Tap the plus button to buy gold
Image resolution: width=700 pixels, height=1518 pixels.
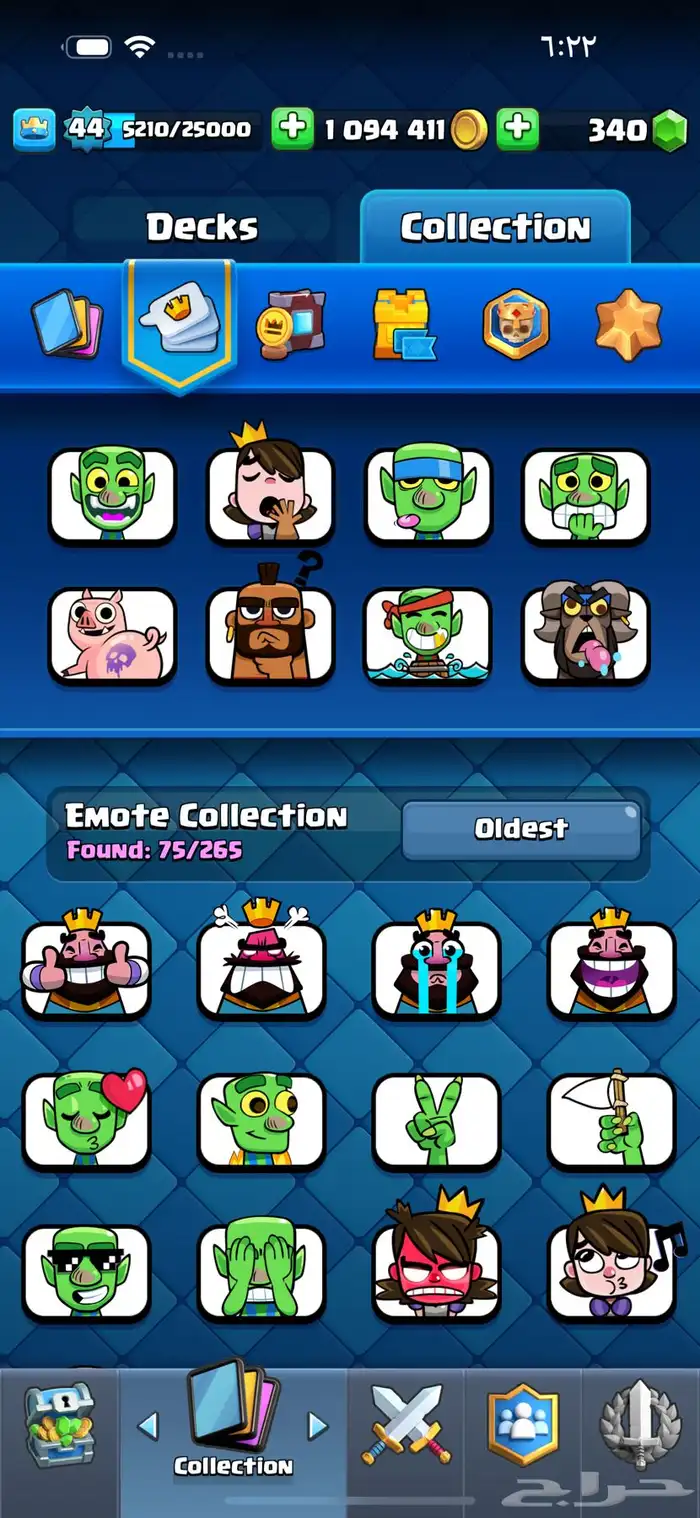292,130
